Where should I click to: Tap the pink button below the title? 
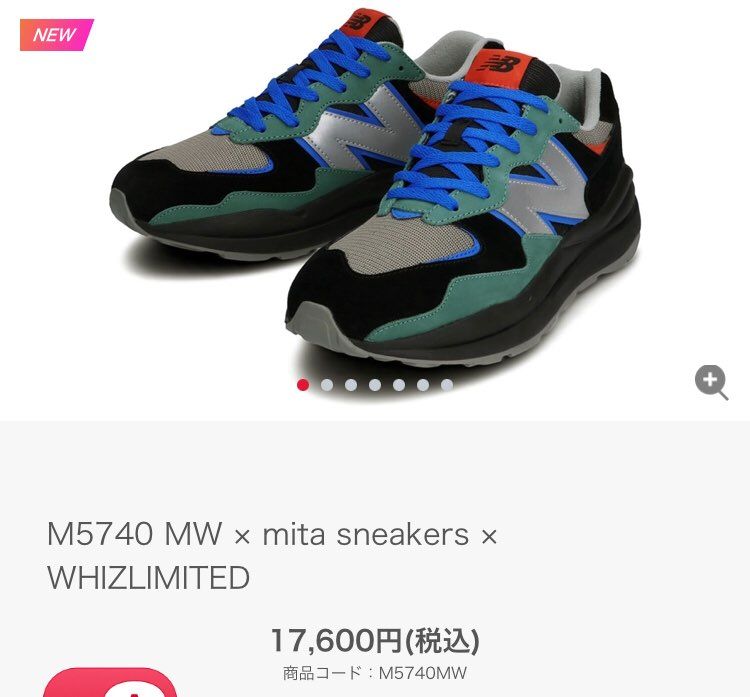[x=110, y=682]
